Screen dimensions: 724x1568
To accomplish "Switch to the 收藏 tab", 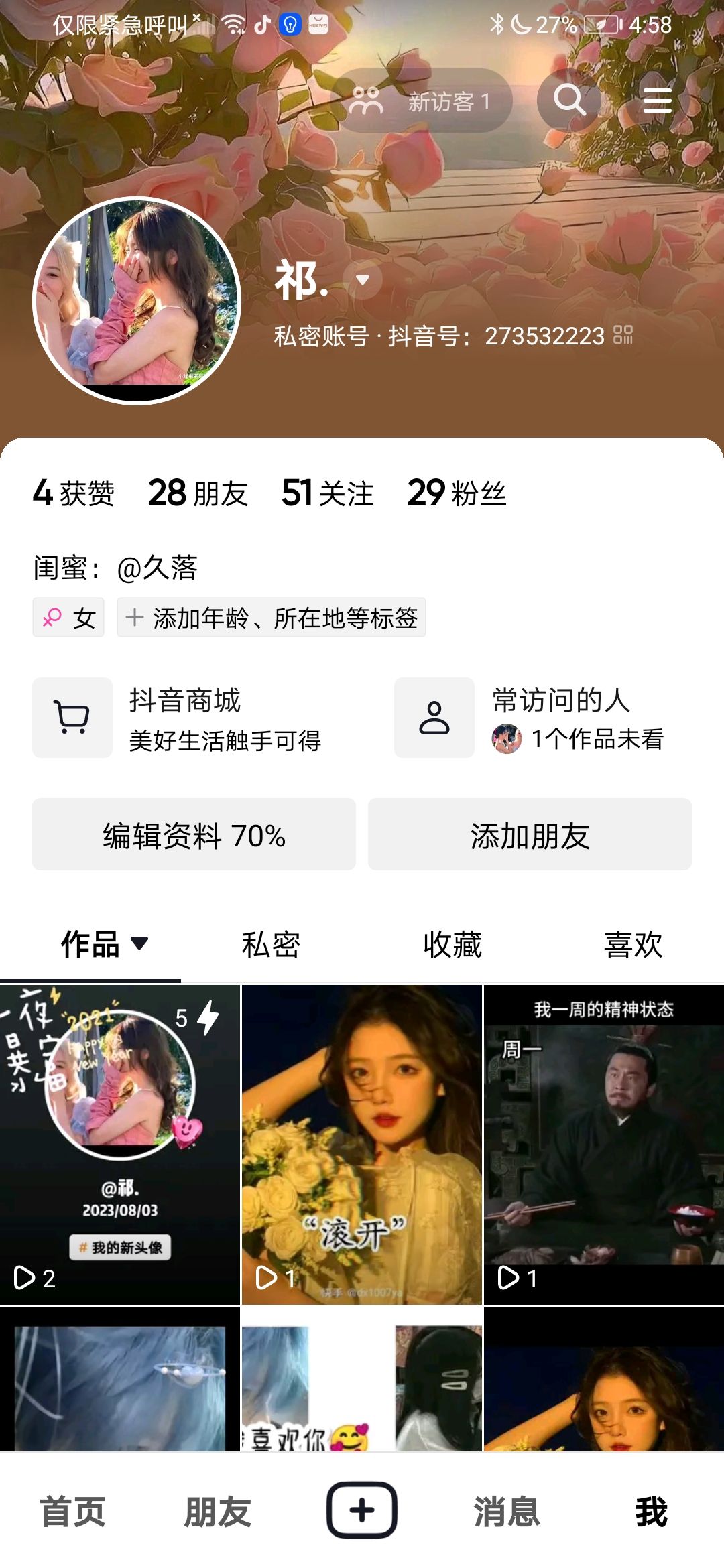I will (x=452, y=945).
